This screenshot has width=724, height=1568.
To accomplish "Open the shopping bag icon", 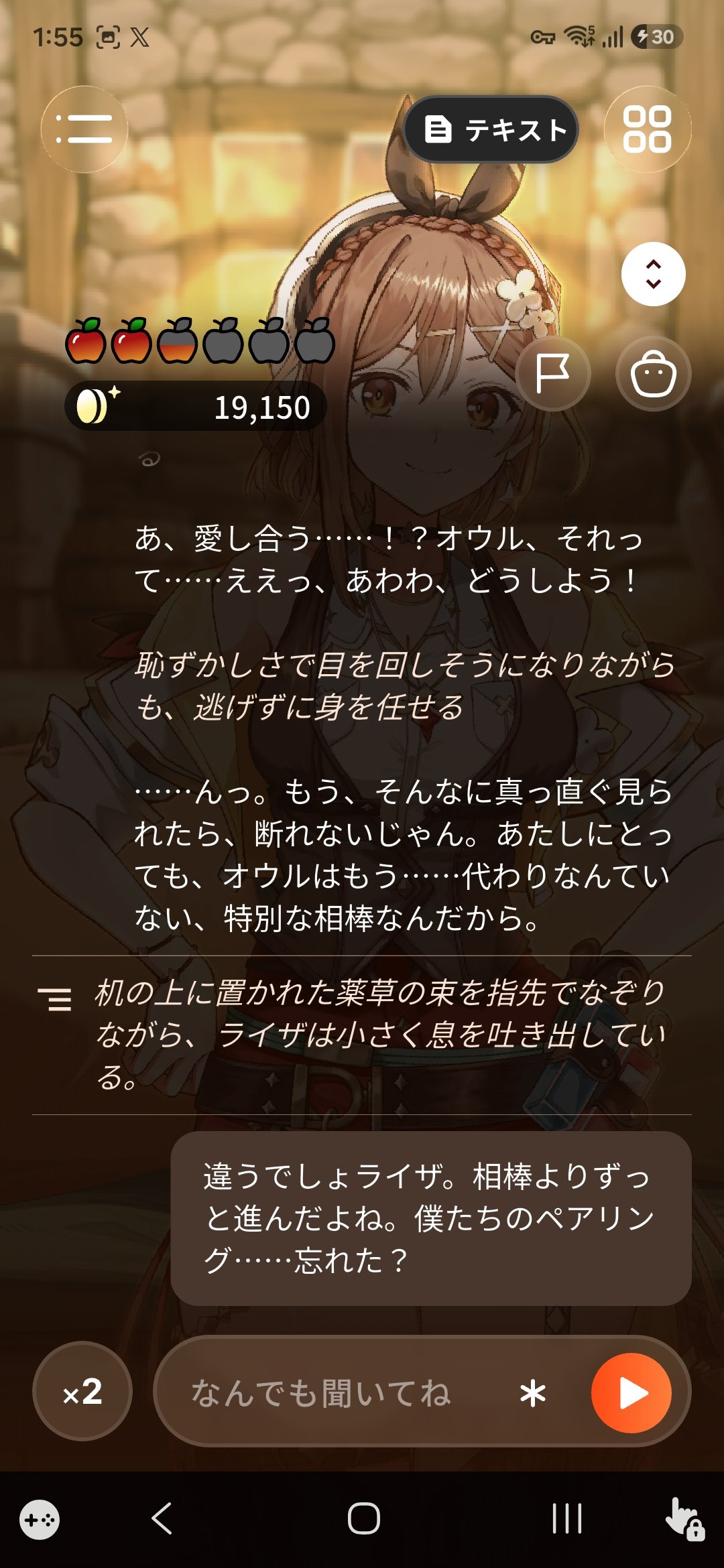I will pyautogui.click(x=653, y=373).
